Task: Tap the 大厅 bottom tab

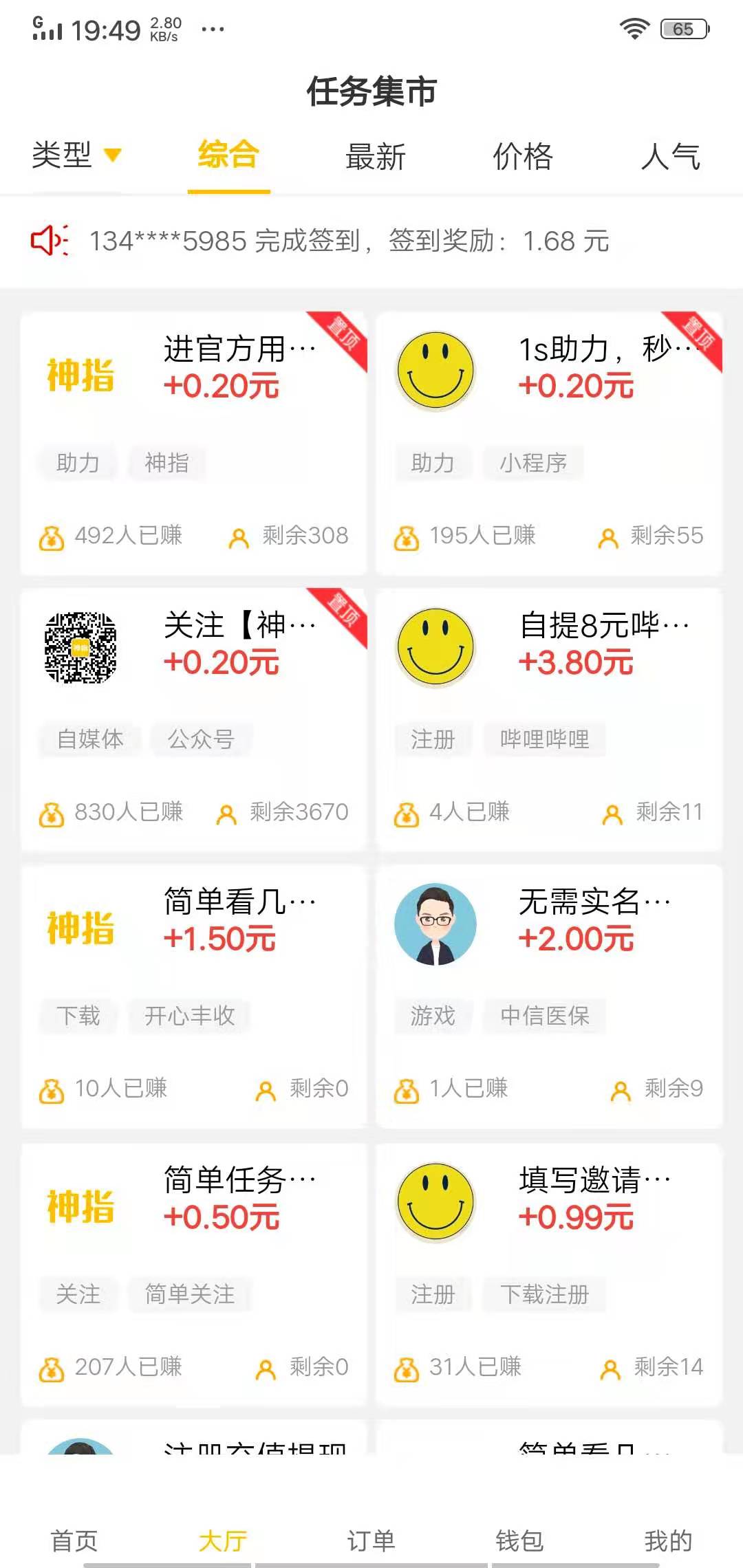Action: [x=223, y=1540]
